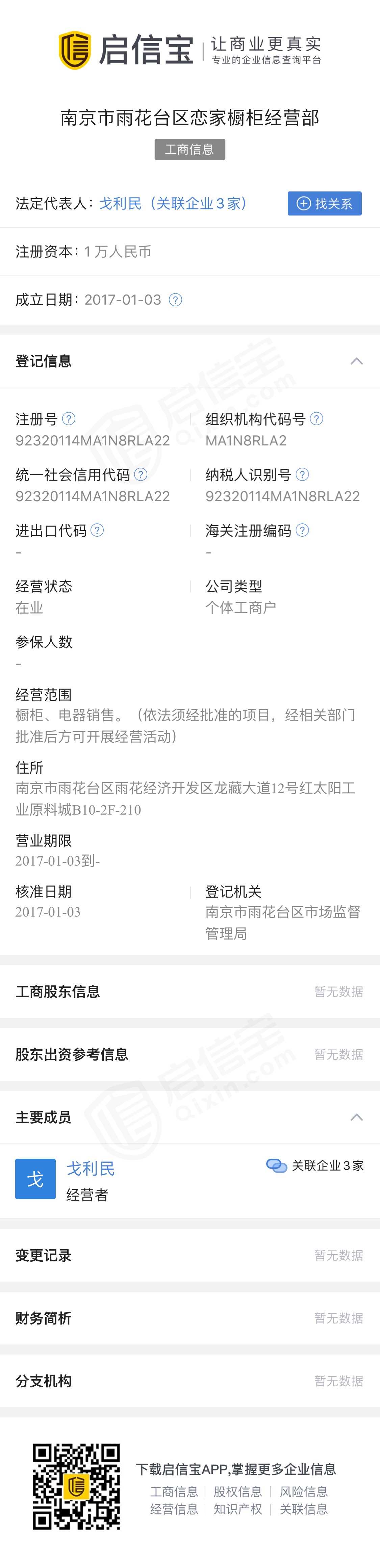Collapse the 登记信息 section
This screenshot has height=1568, width=380.
click(356, 362)
